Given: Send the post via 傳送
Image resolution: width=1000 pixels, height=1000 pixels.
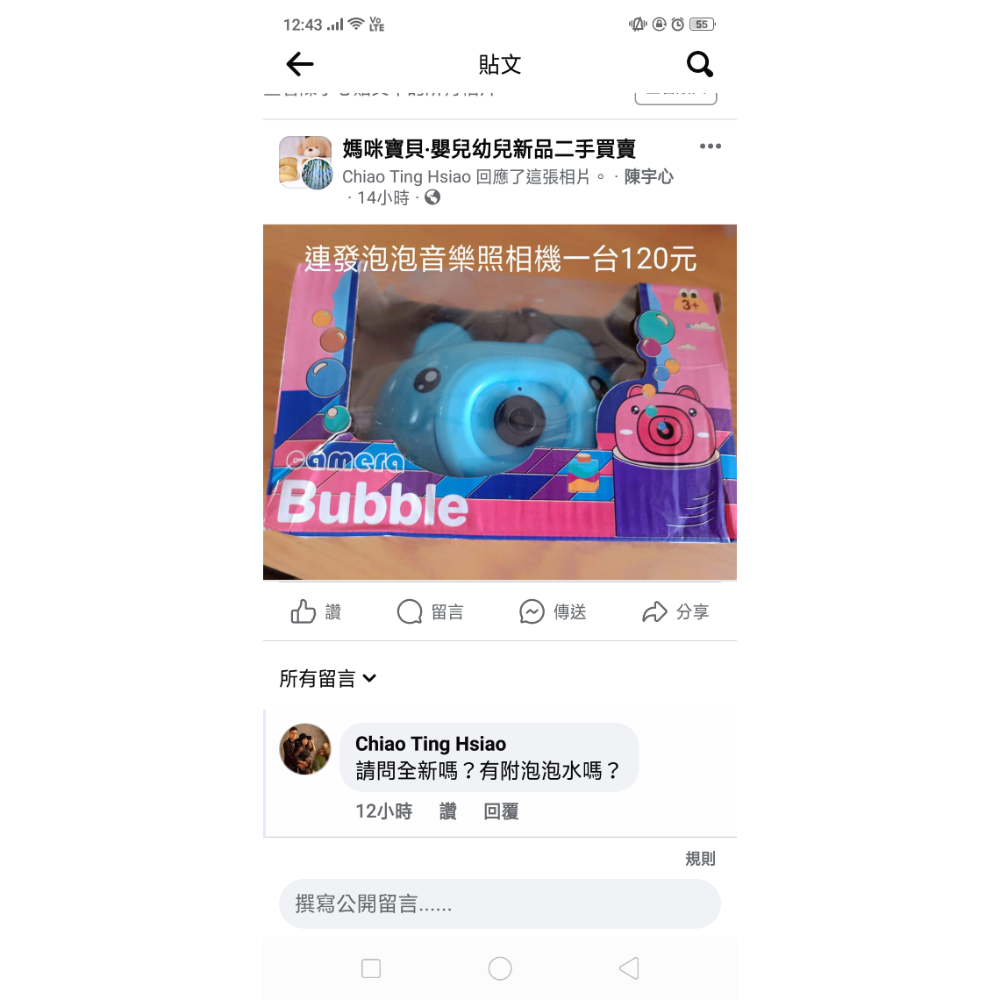Looking at the screenshot, I should point(553,612).
